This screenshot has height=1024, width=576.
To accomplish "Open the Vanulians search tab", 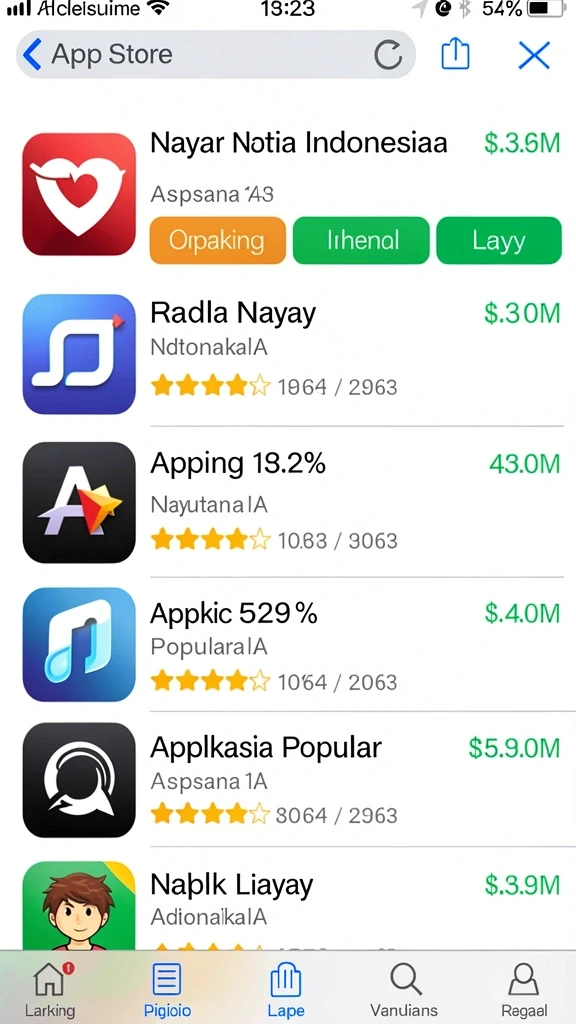I will pos(404,988).
